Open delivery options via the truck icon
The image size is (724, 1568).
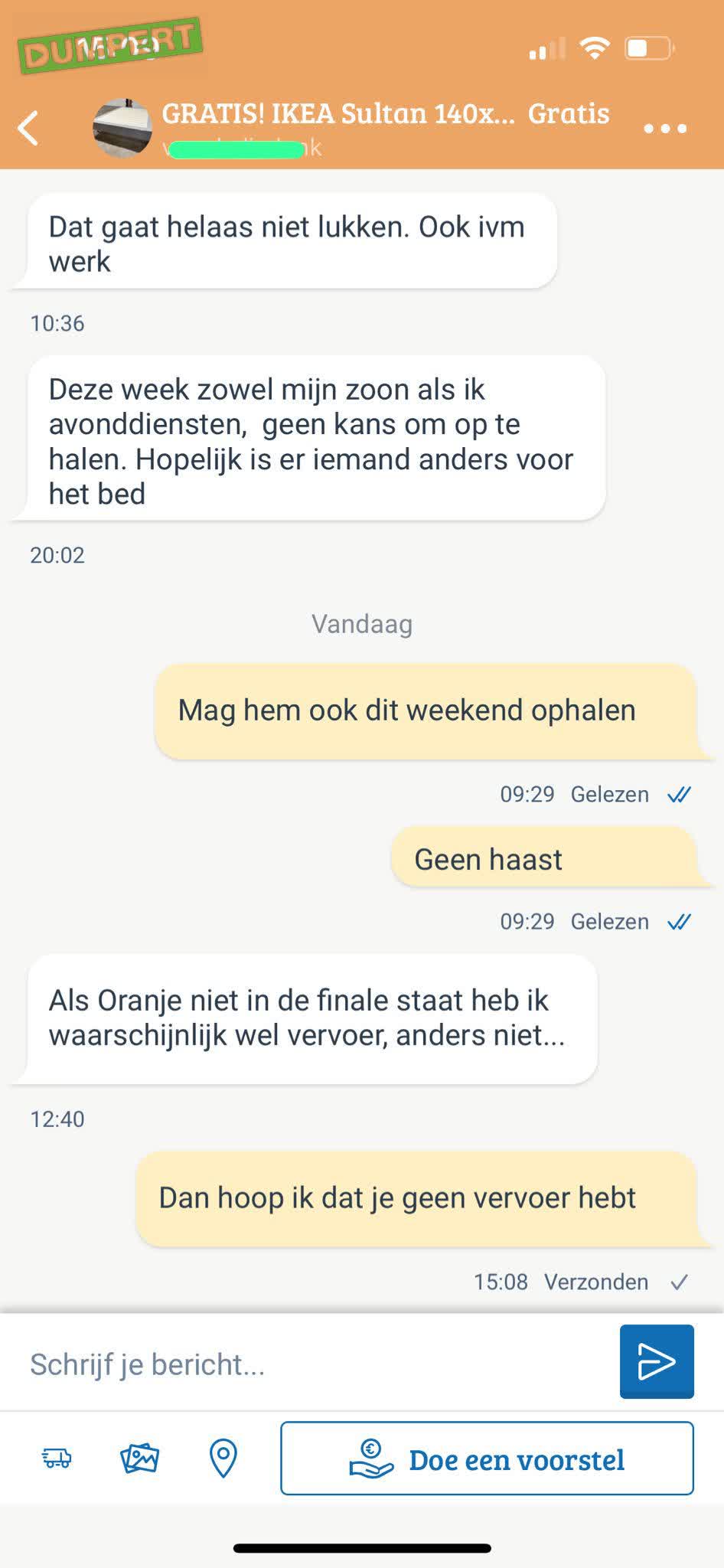tap(57, 1459)
